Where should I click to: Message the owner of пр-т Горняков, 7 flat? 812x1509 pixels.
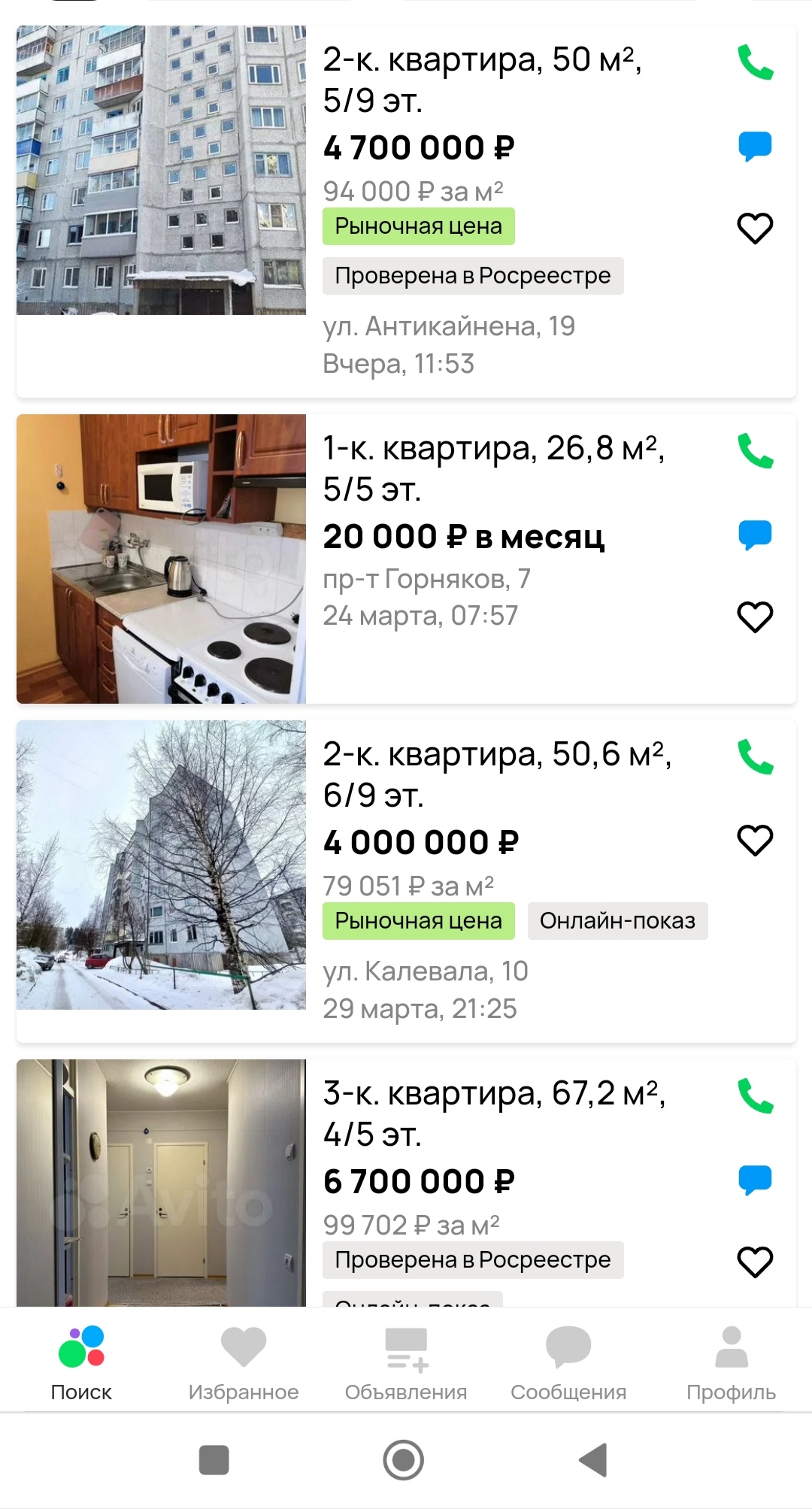point(755,535)
